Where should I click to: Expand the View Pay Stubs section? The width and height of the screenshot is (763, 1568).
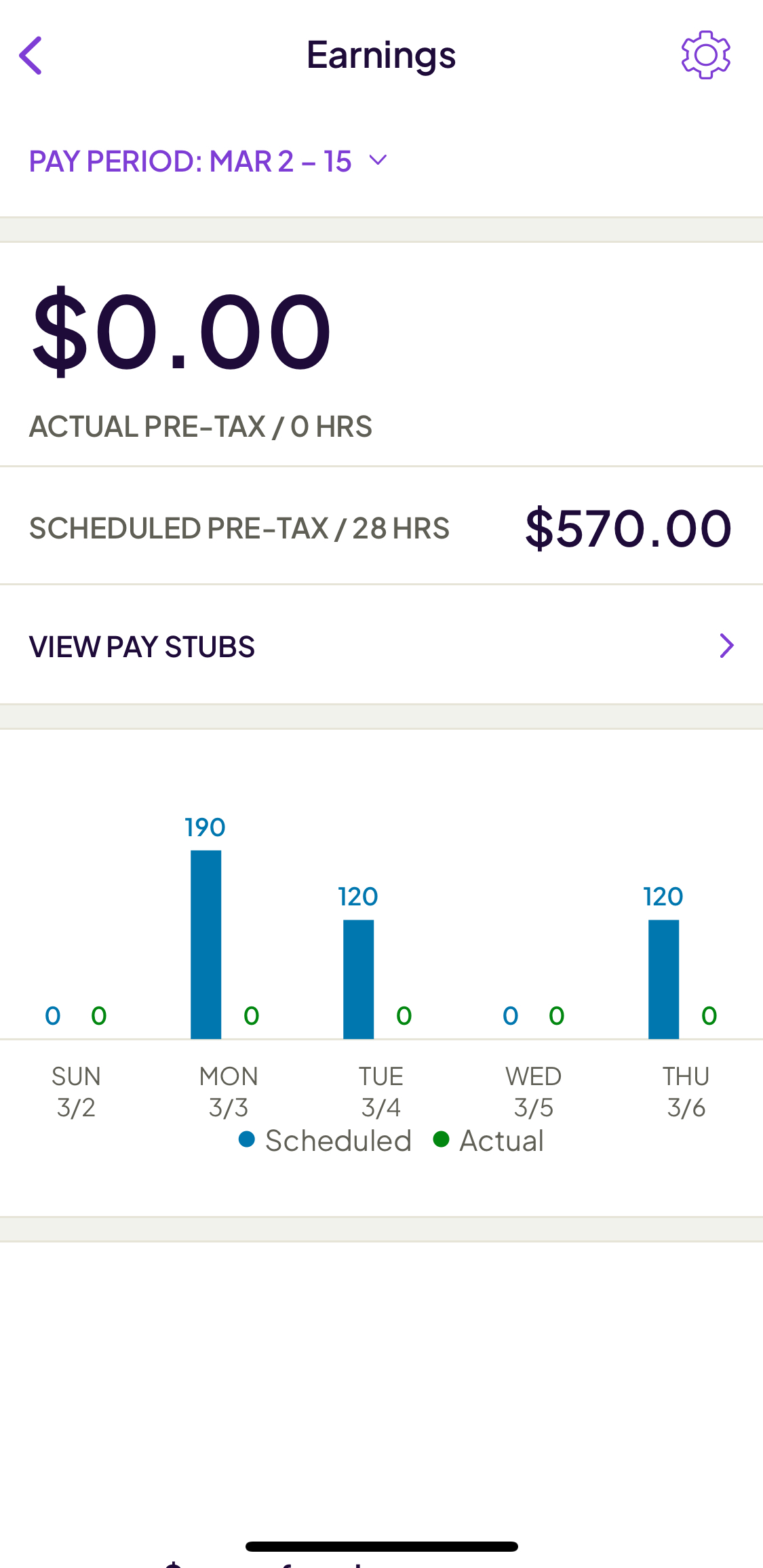[x=380, y=646]
